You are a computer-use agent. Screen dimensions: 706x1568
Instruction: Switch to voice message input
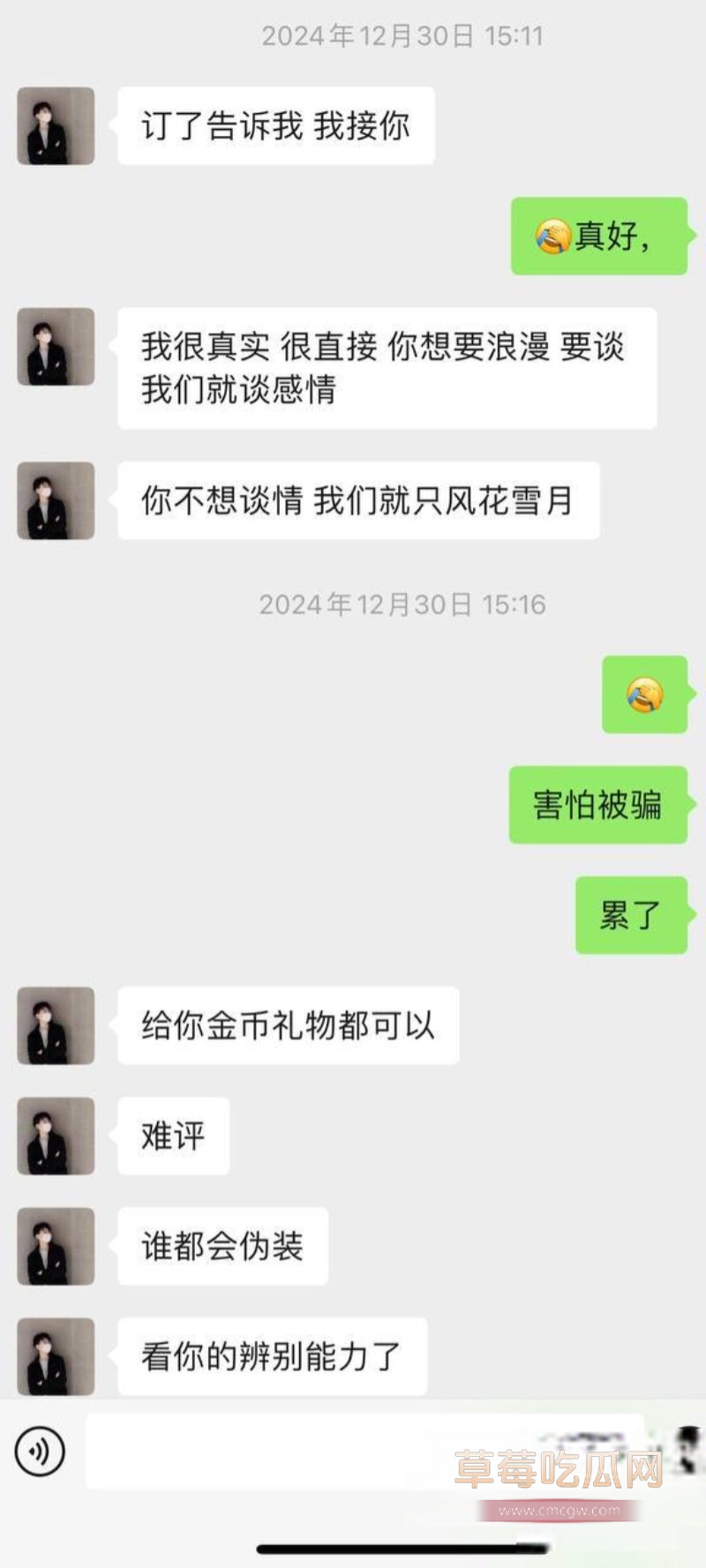coord(40,1451)
